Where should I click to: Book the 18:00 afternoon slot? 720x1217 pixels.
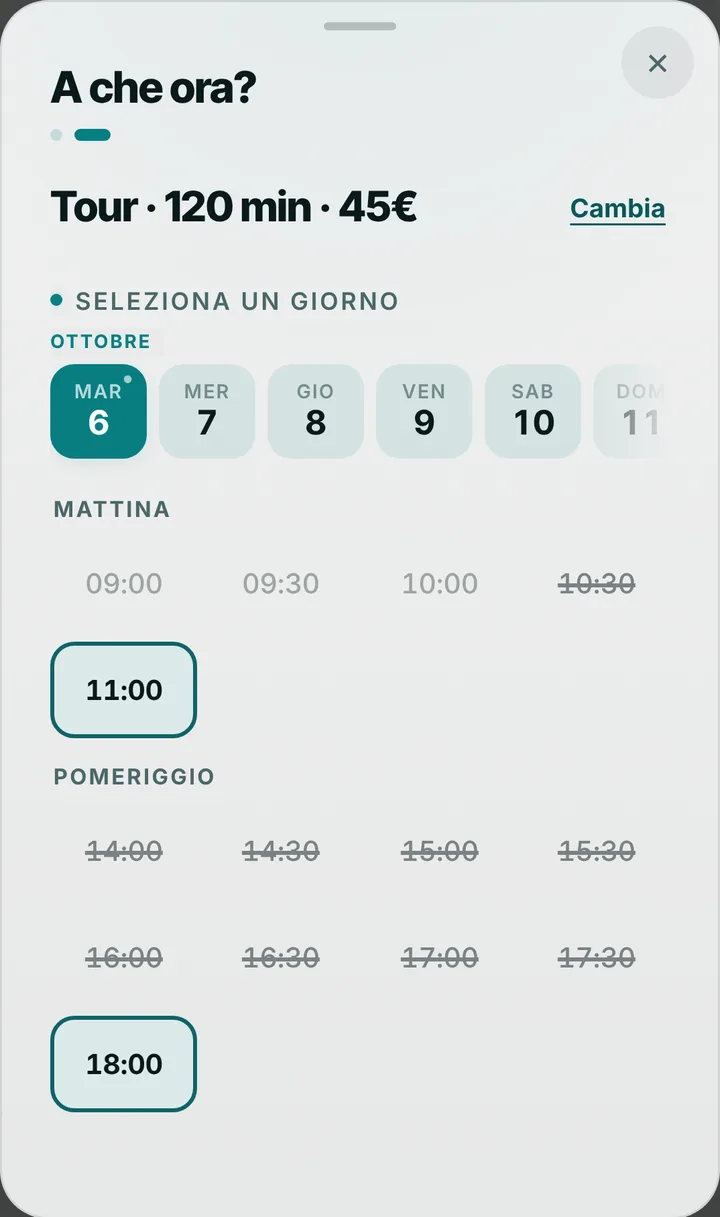(124, 1064)
